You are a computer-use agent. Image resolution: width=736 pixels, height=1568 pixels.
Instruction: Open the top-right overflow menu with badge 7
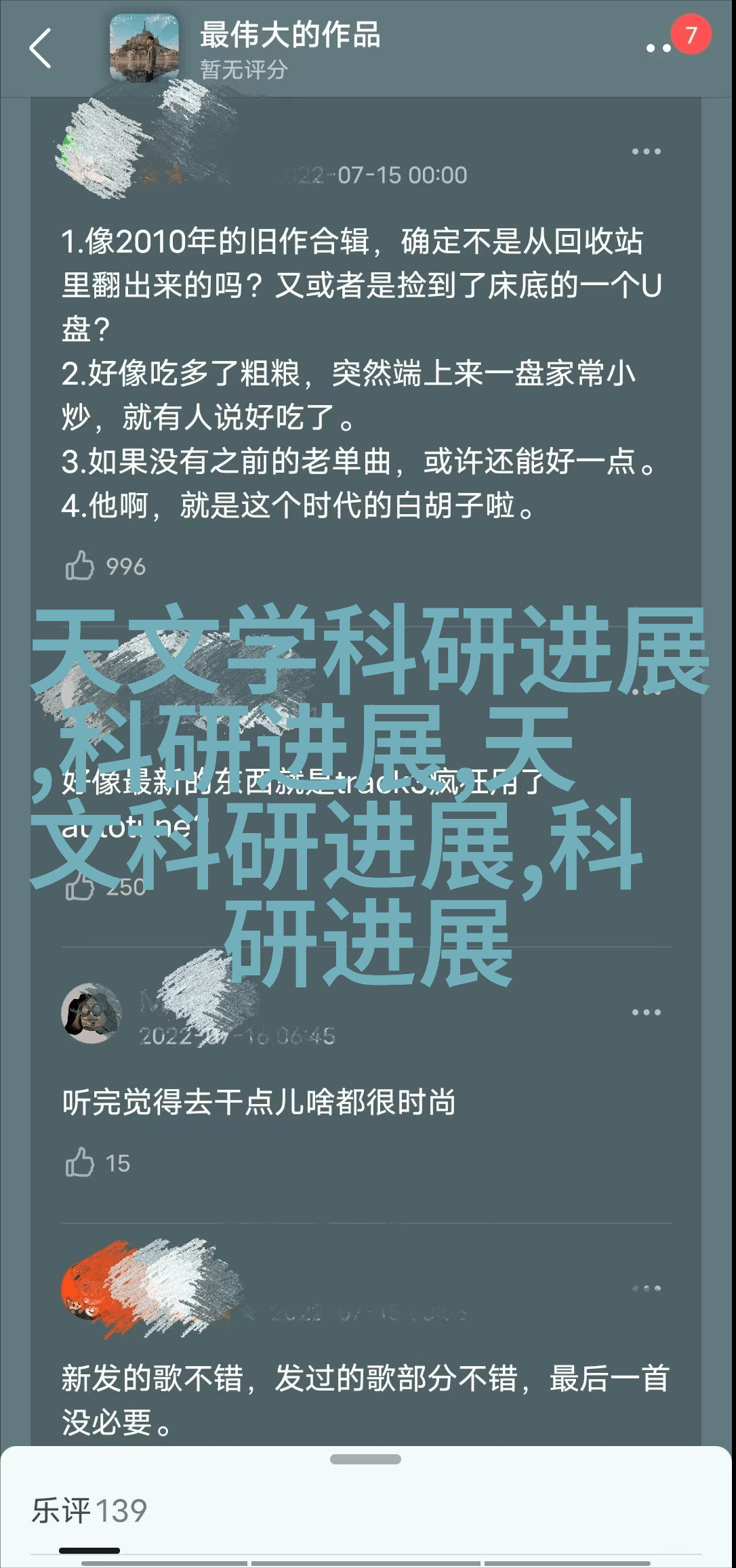659,47
